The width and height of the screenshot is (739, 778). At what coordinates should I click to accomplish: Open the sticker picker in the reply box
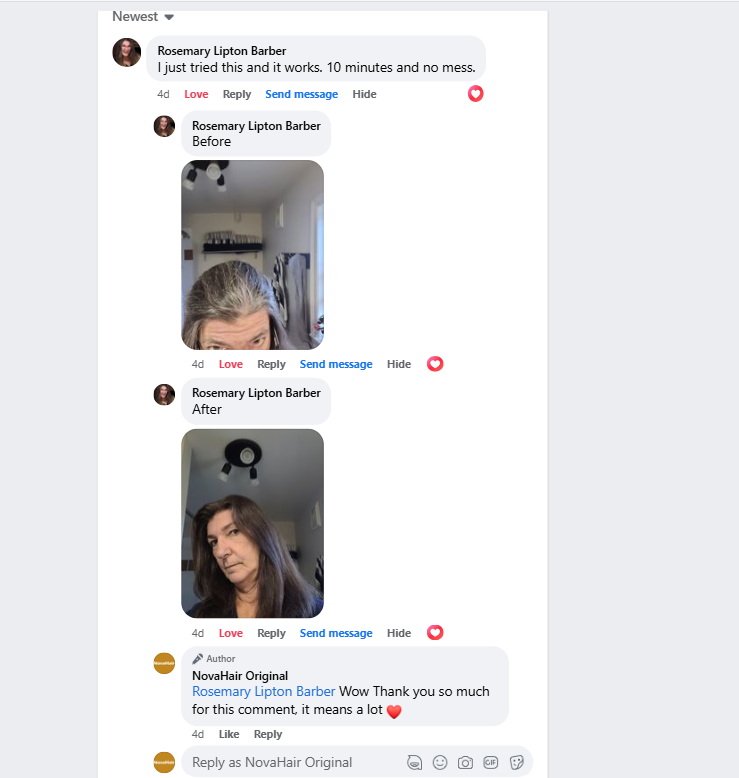[516, 762]
